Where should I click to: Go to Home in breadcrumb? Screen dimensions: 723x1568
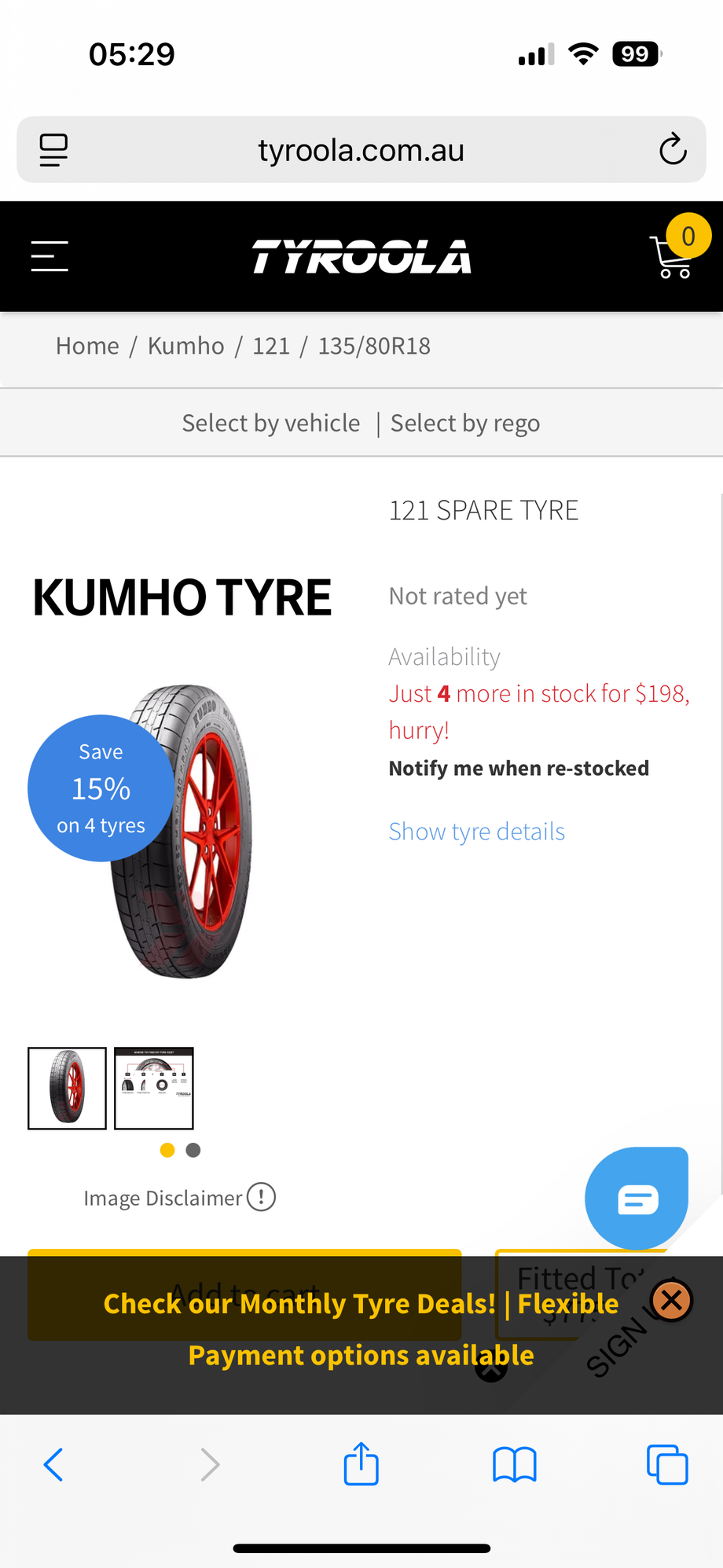[x=87, y=346]
